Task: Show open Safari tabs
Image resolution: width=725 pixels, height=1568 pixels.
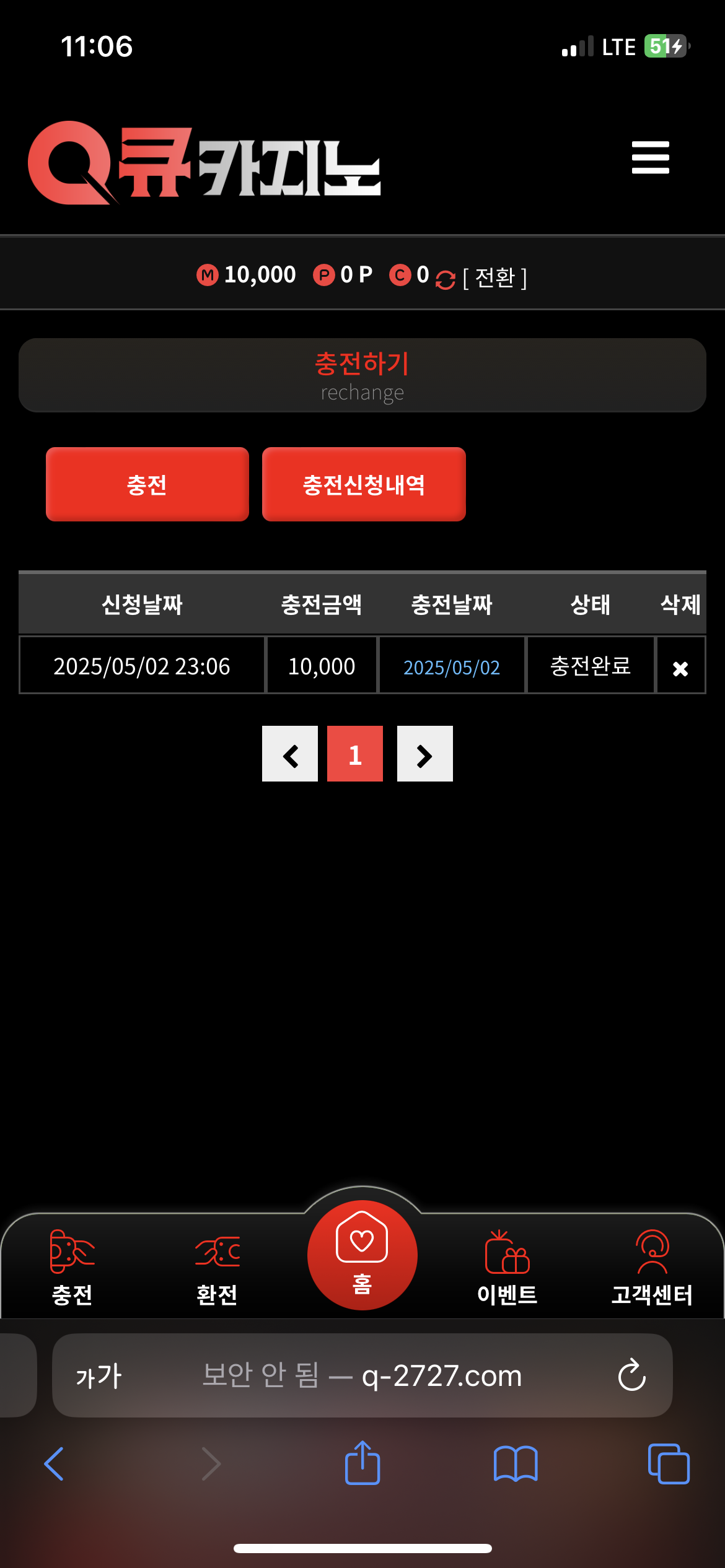Action: [668, 1464]
